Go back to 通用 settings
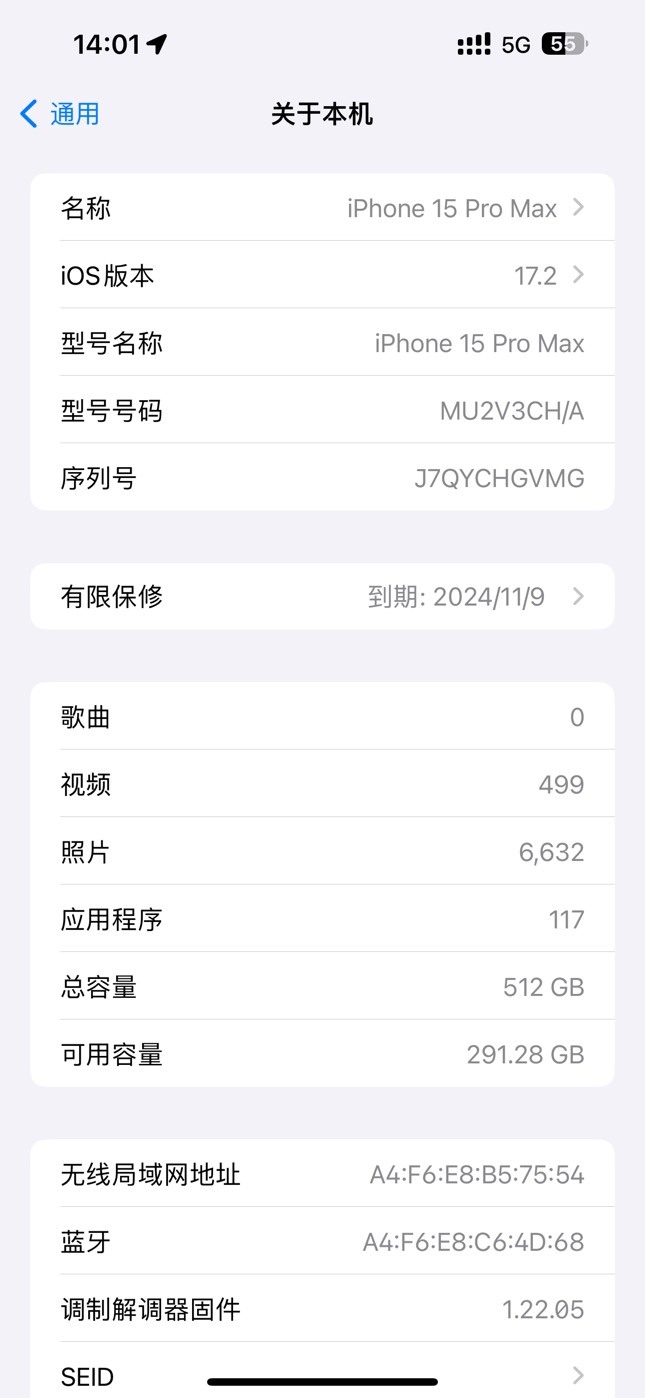Image resolution: width=645 pixels, height=1398 pixels. click(60, 114)
